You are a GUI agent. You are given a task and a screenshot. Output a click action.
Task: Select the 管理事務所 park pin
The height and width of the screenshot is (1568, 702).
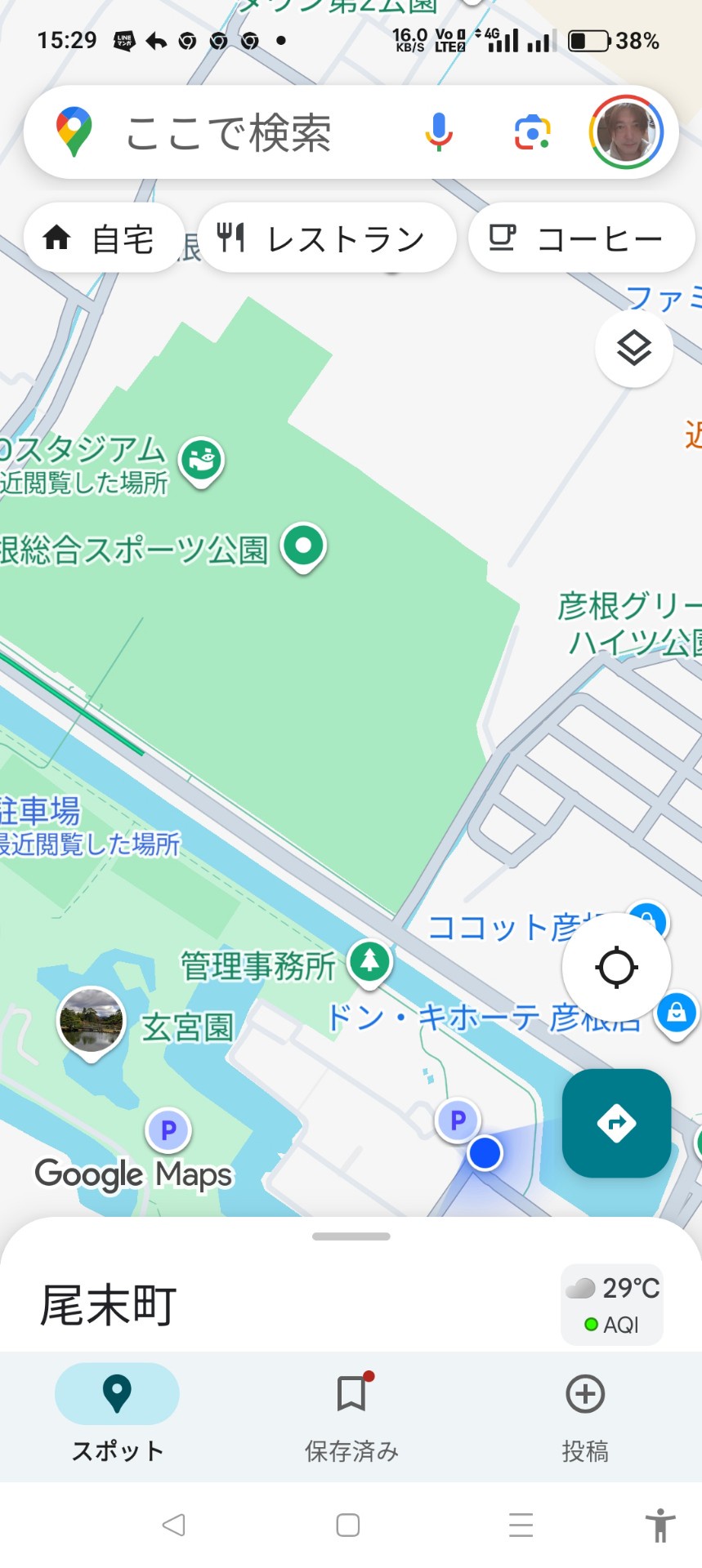[369, 960]
